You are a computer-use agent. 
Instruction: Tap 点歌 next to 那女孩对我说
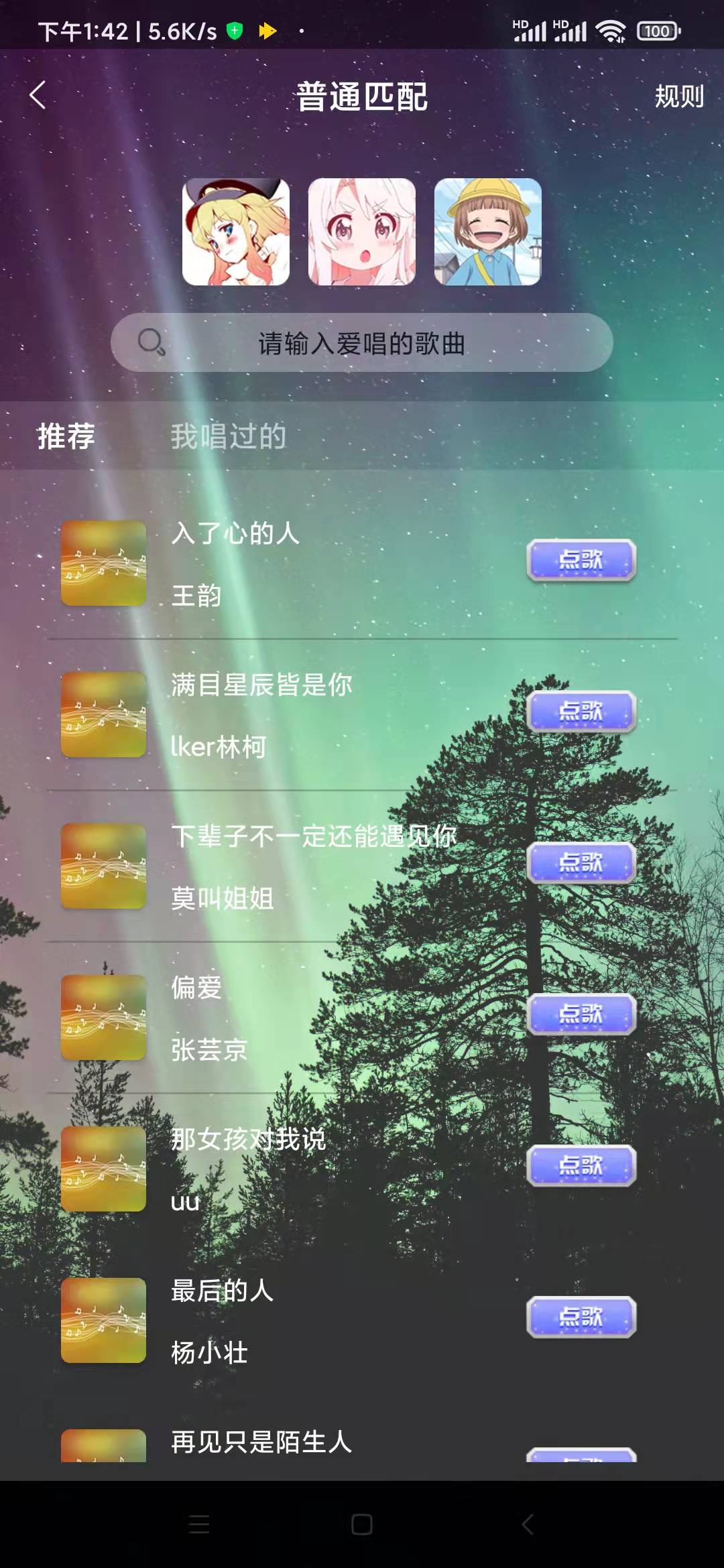[581, 1166]
